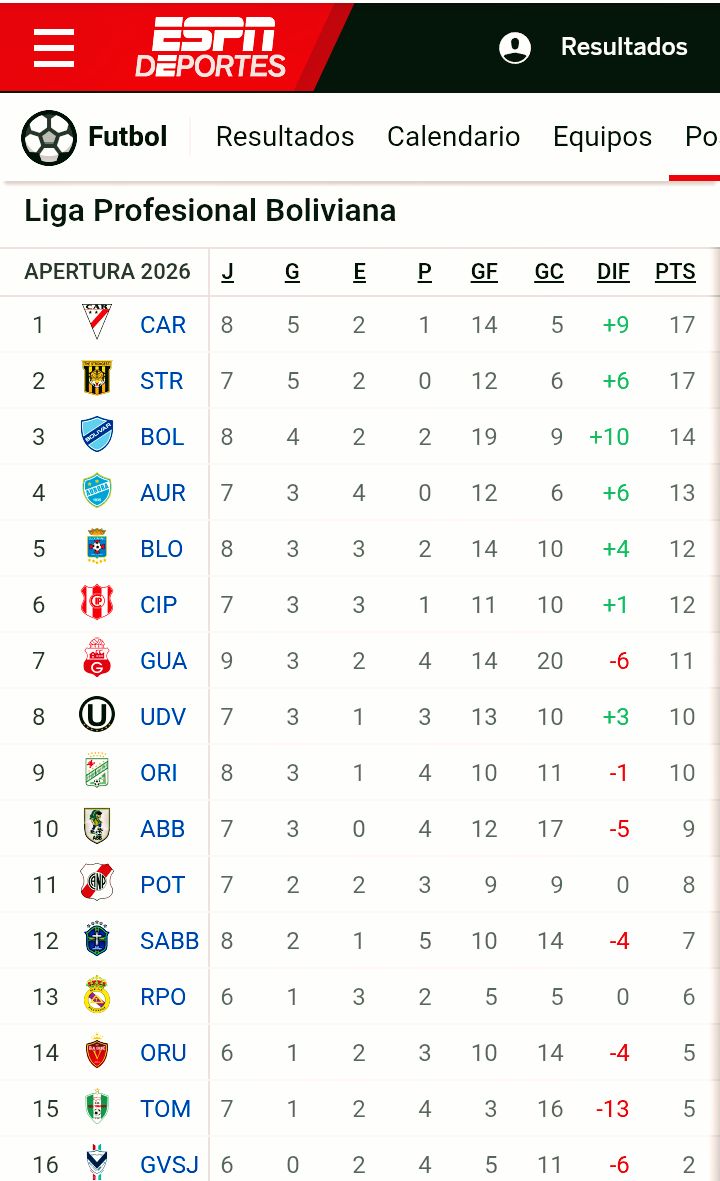Select the AUR team link

163,493
